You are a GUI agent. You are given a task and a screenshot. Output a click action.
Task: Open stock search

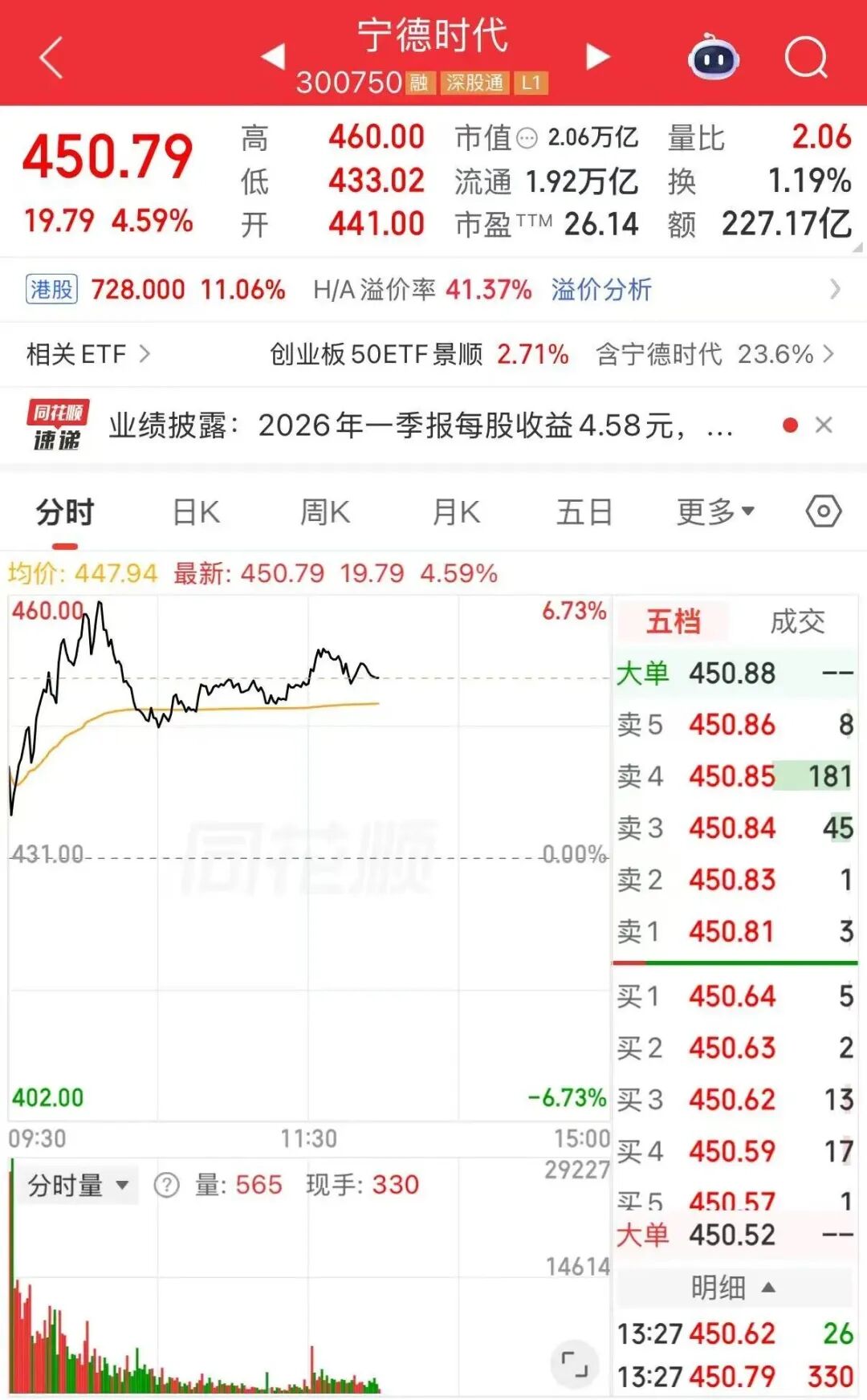(805, 58)
